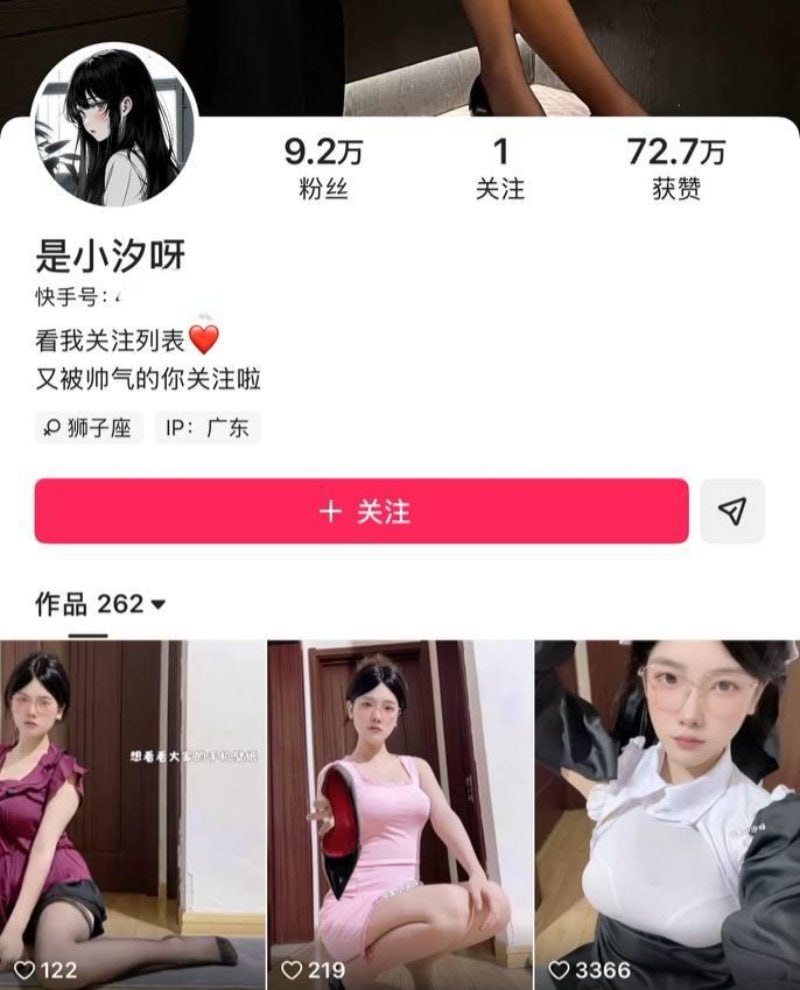Open the 关注 following list
Viewport: 800px width, 990px height.
point(500,168)
